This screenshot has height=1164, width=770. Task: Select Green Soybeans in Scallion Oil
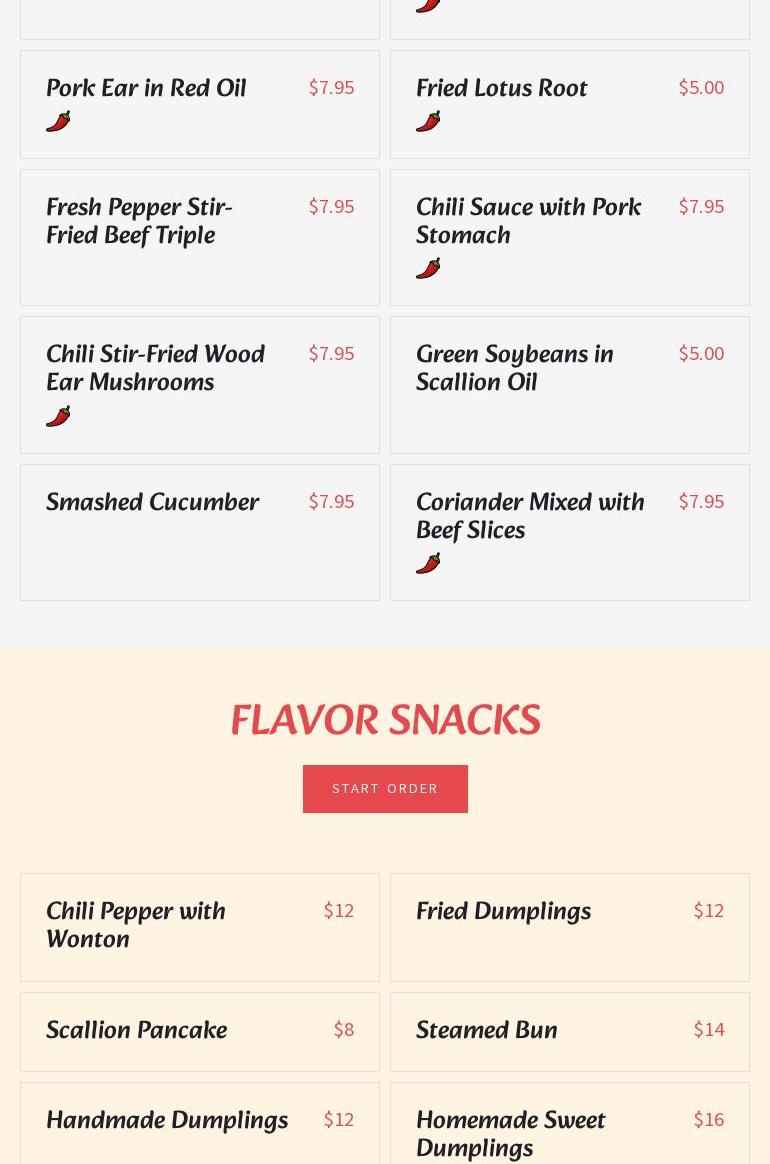click(x=514, y=368)
